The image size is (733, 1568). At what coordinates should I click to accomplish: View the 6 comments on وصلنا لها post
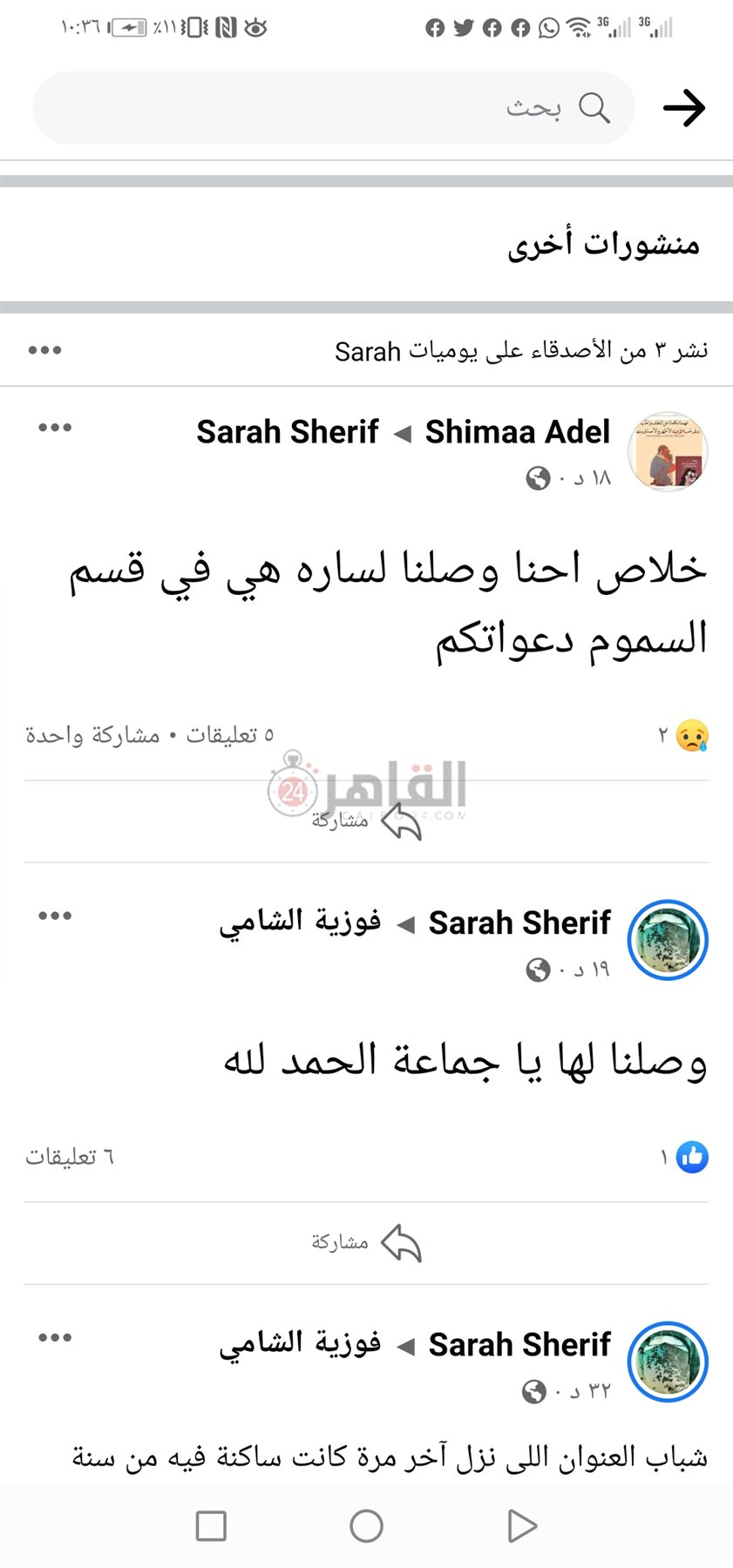[70, 1157]
